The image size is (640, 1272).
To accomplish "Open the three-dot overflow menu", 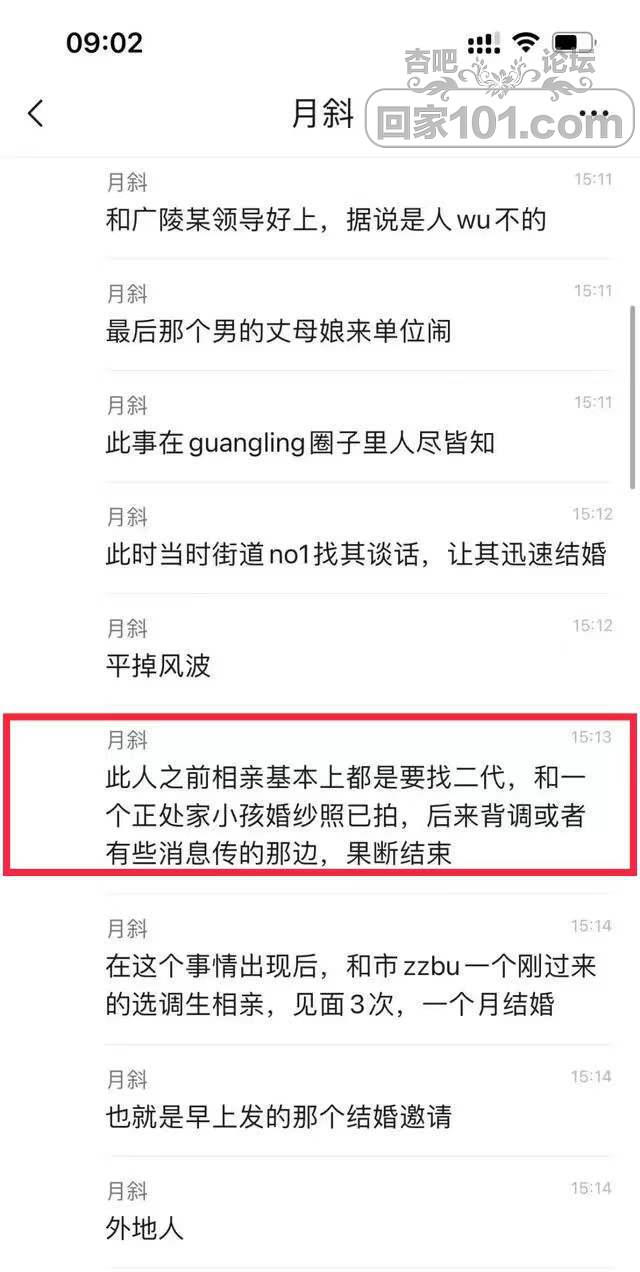I will tap(600, 113).
